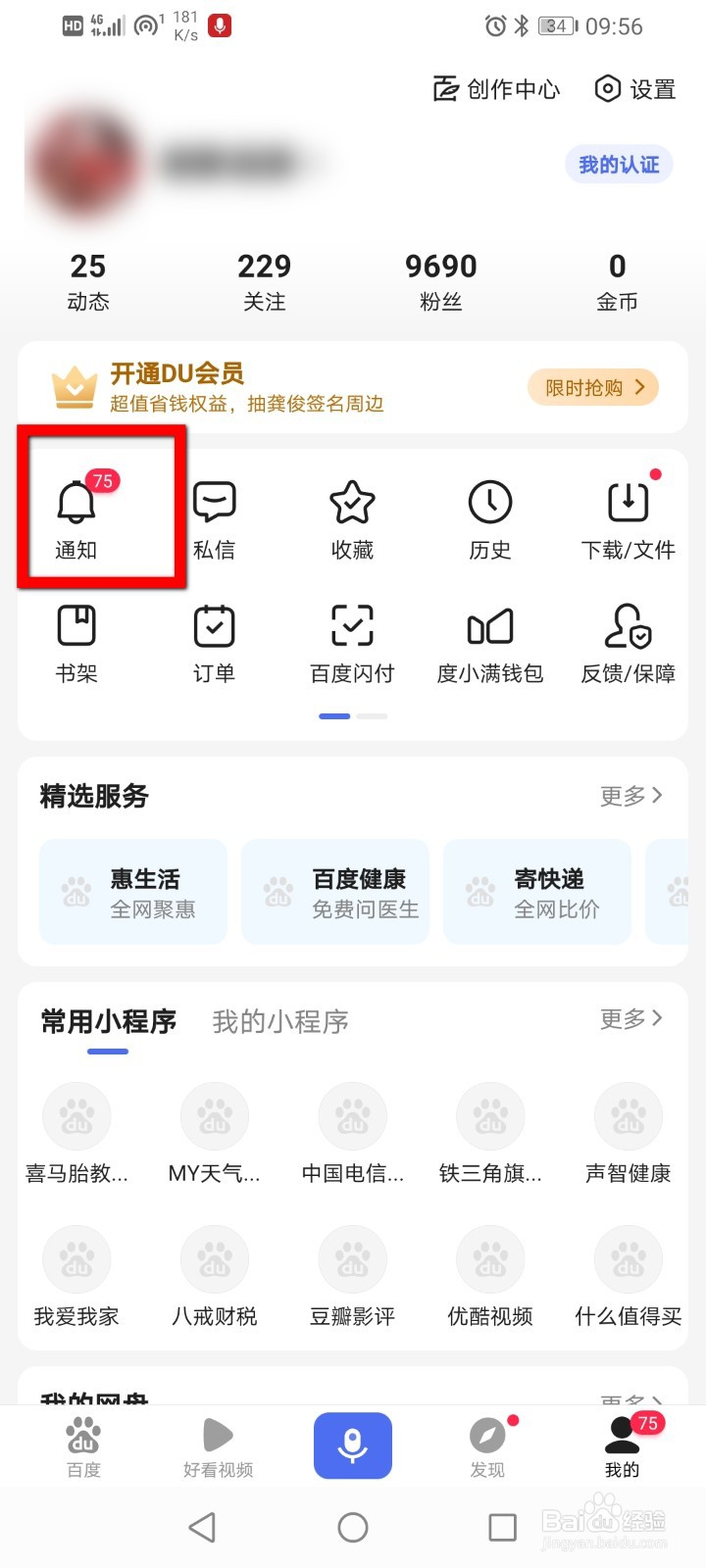Tap 限时抢购 flash sale button
Viewport: 706px width, 1568px height.
tap(591, 387)
